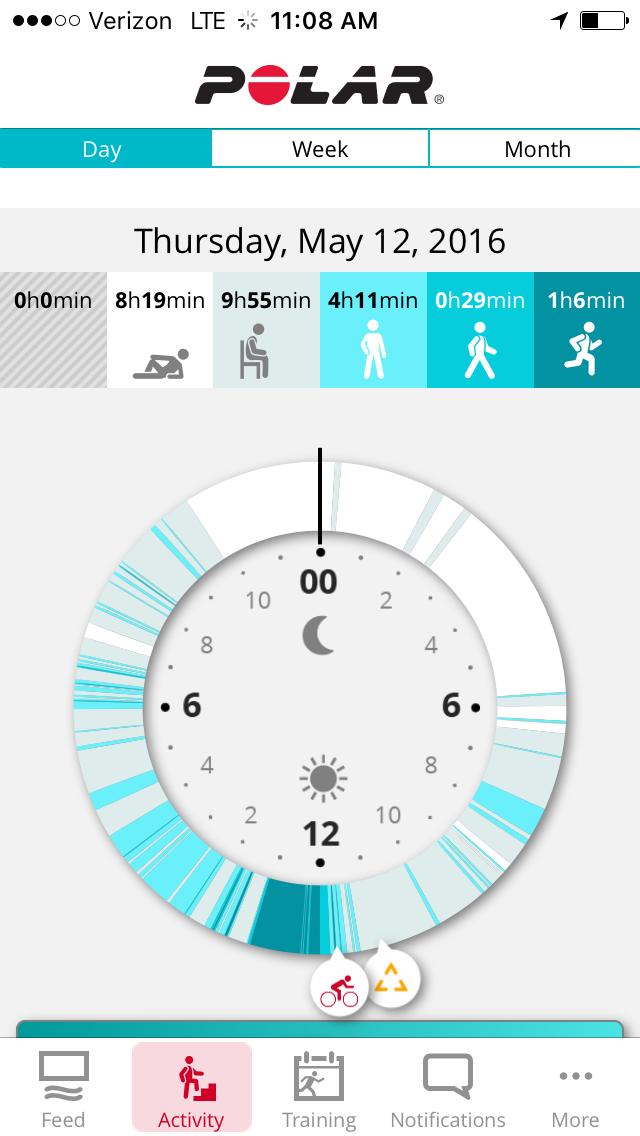Open the Training tab
This screenshot has width=640, height=1136.
click(x=319, y=1089)
